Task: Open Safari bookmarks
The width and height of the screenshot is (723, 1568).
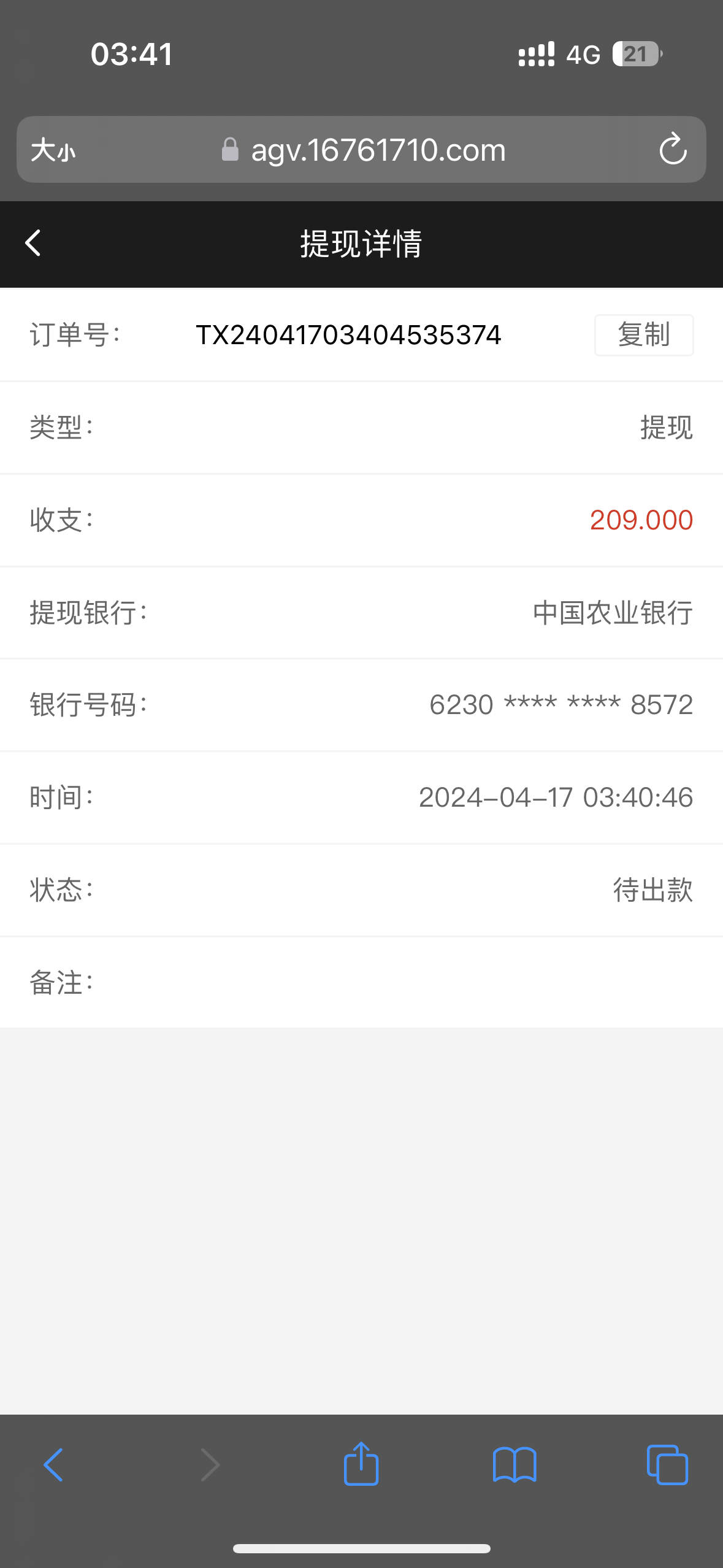Action: [x=515, y=1465]
